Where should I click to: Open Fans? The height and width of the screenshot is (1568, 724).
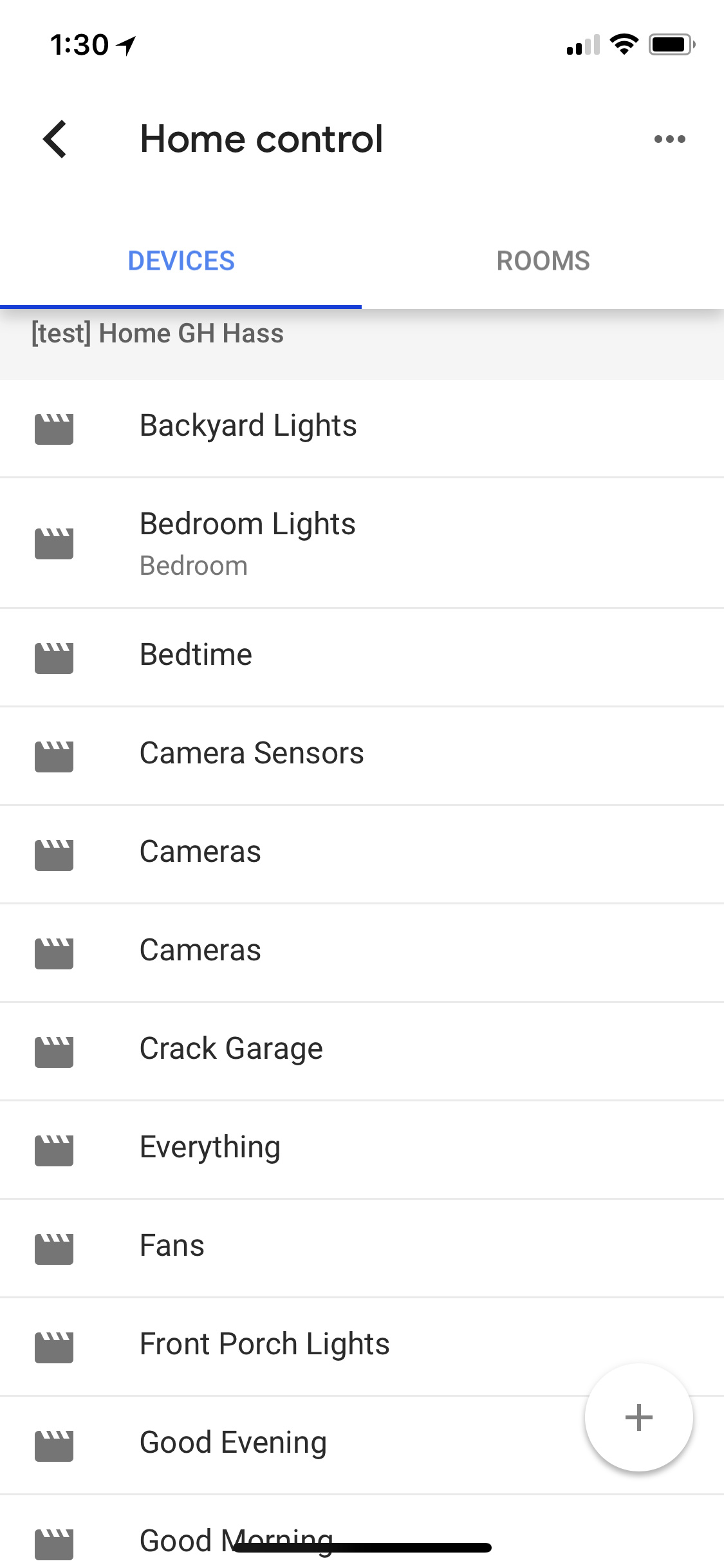point(172,1246)
